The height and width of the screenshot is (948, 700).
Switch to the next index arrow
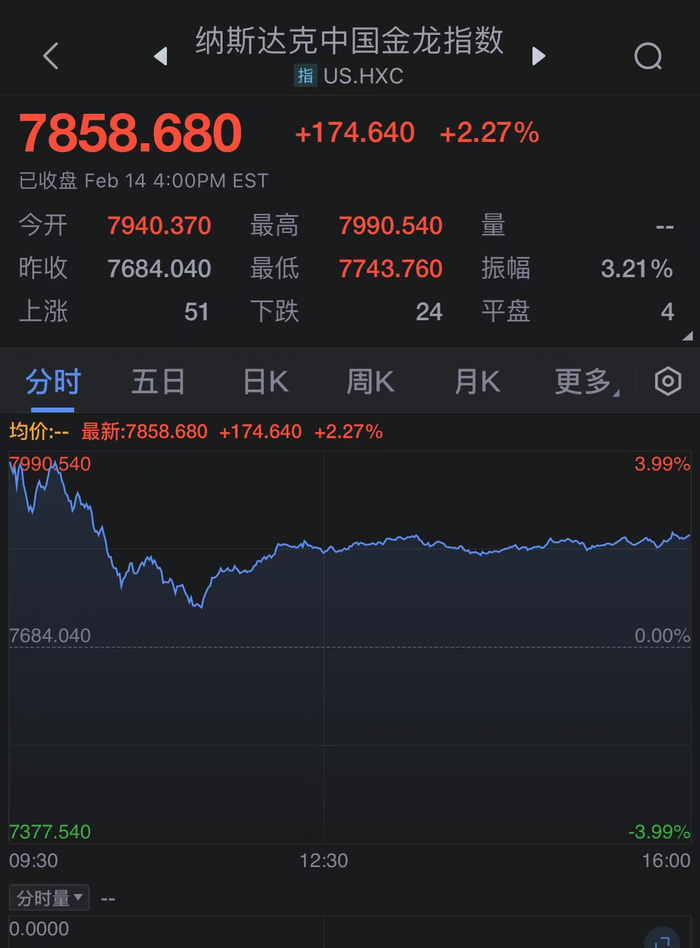pyautogui.click(x=539, y=56)
